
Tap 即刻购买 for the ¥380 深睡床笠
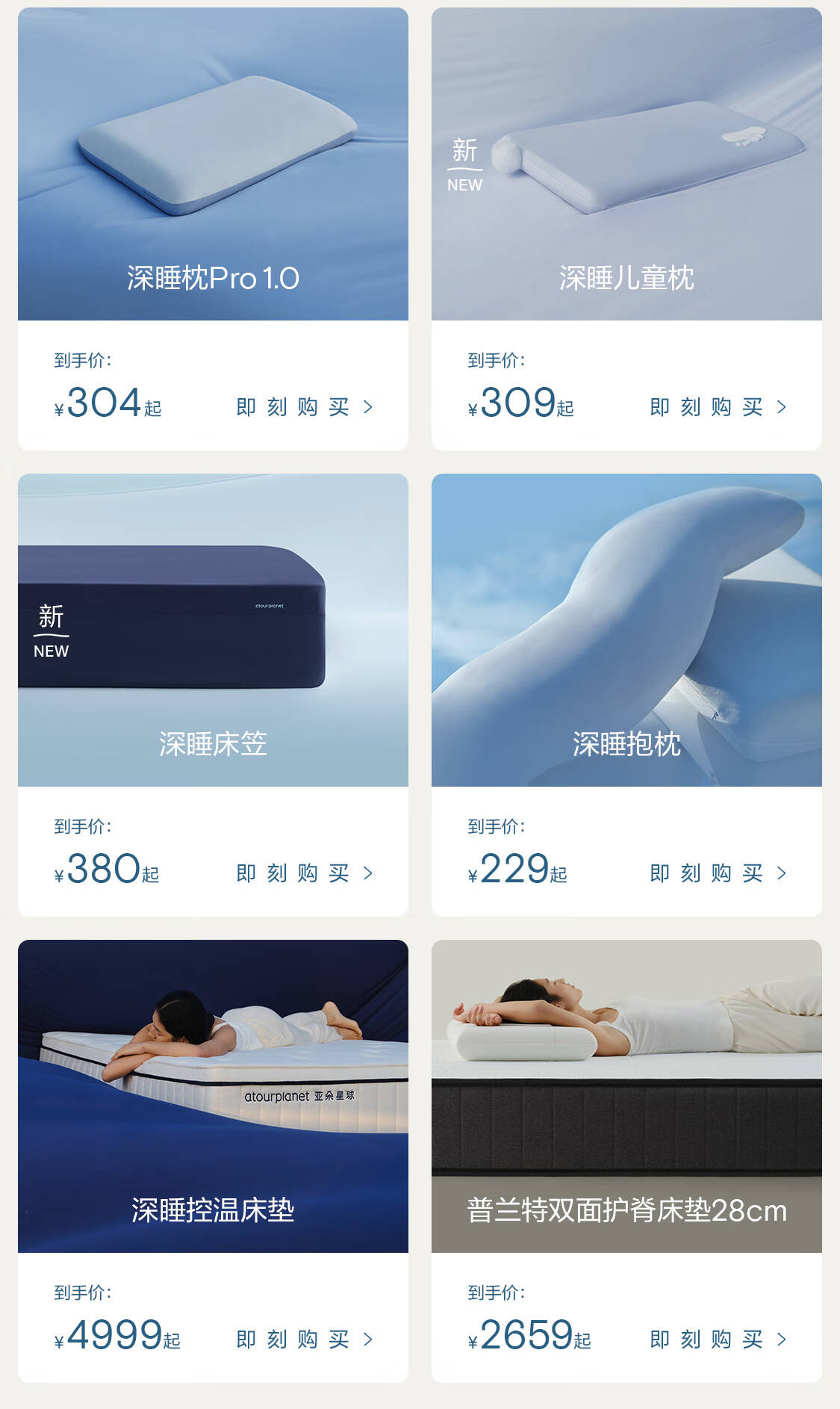(303, 873)
